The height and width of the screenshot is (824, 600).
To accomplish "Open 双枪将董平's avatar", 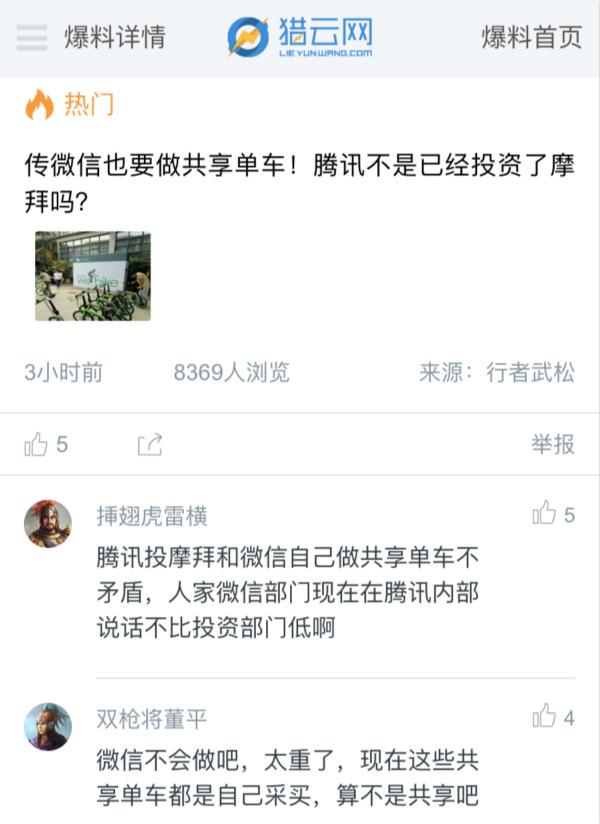I will 48,726.
